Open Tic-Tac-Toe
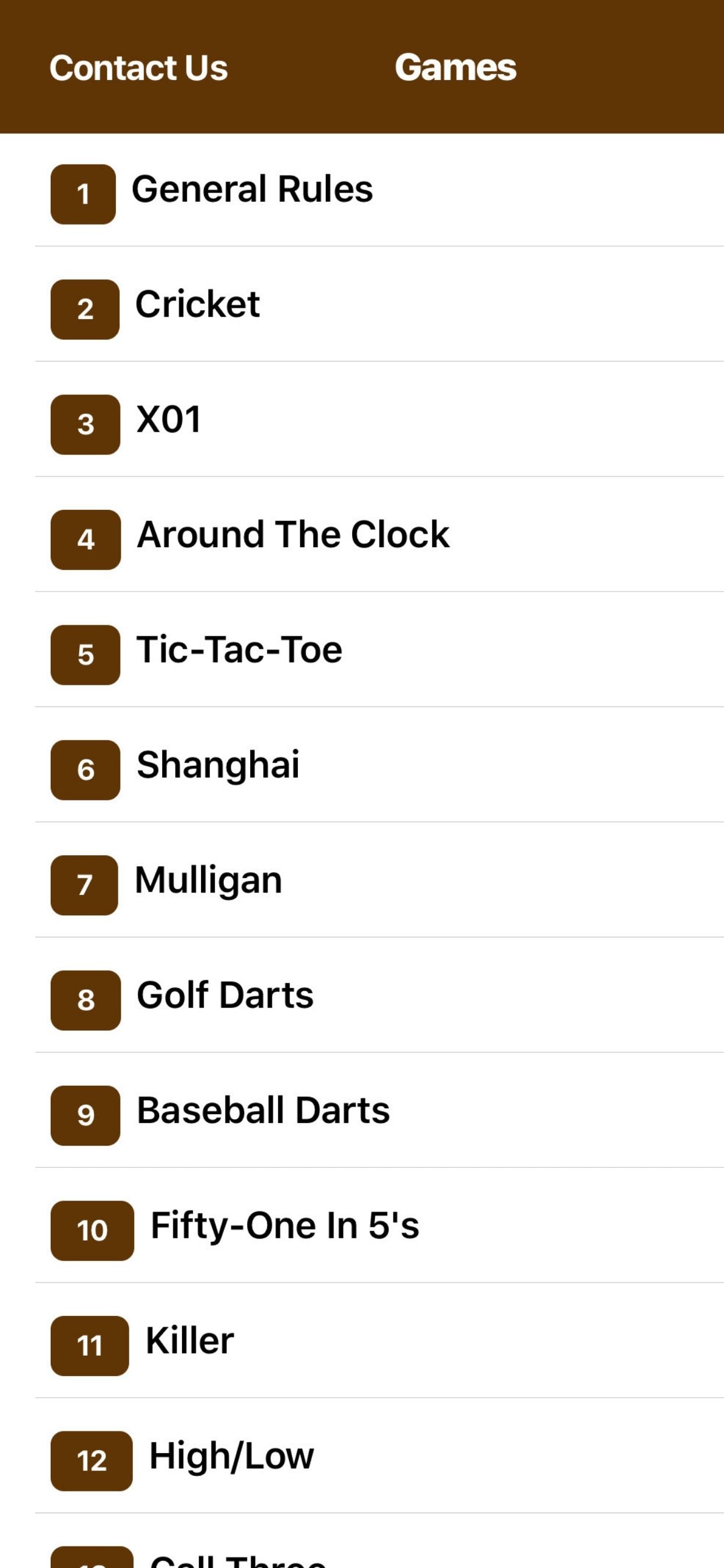The height and width of the screenshot is (1568, 724). [379, 649]
